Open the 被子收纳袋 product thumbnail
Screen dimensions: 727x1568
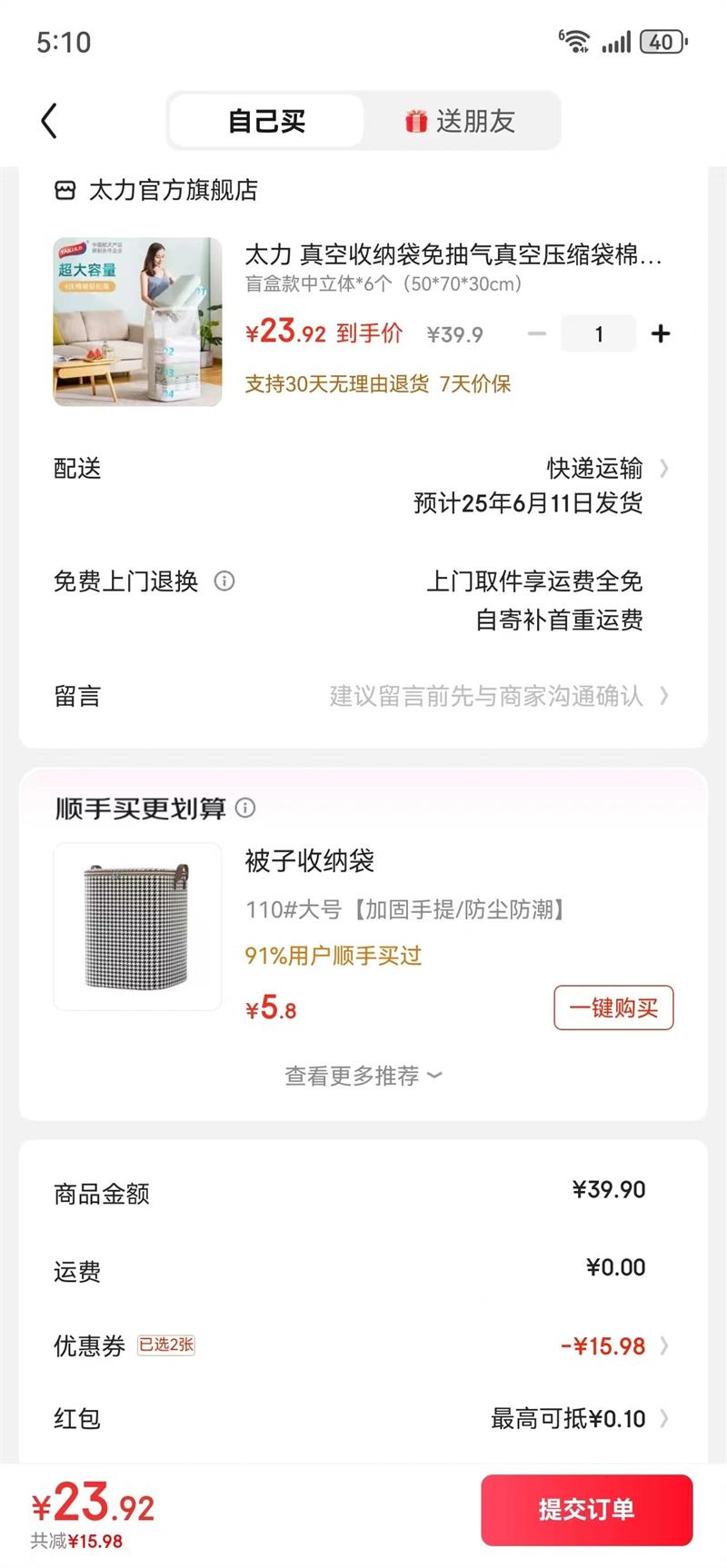137,926
